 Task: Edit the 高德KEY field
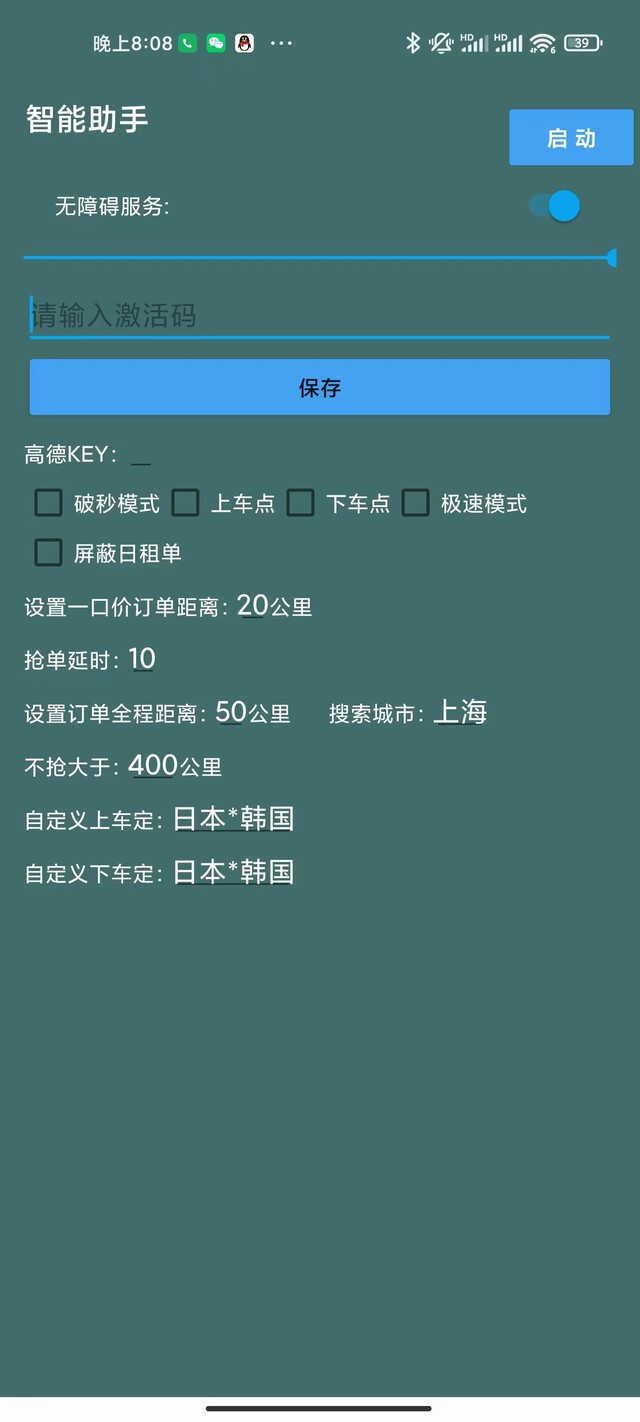[x=141, y=455]
